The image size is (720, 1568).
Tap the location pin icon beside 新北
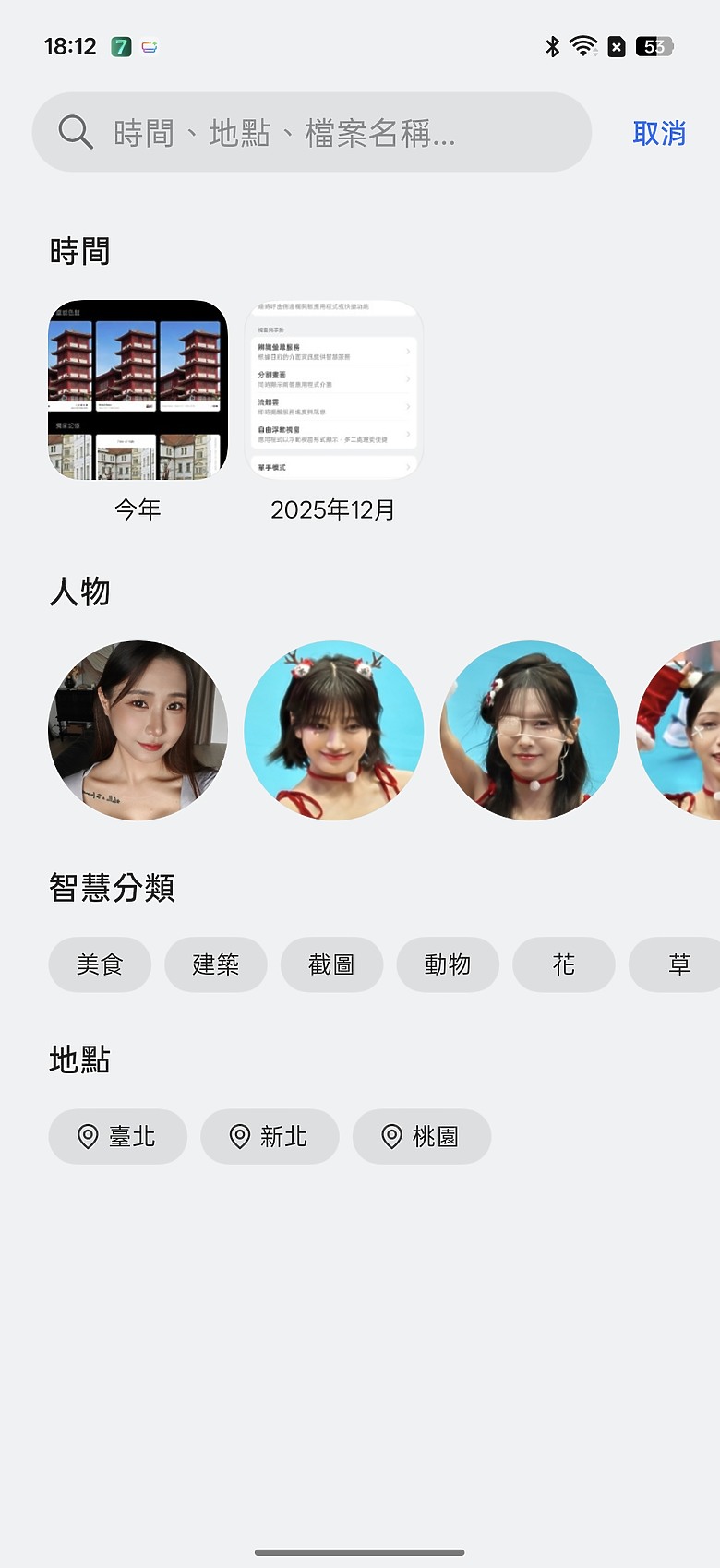239,1137
